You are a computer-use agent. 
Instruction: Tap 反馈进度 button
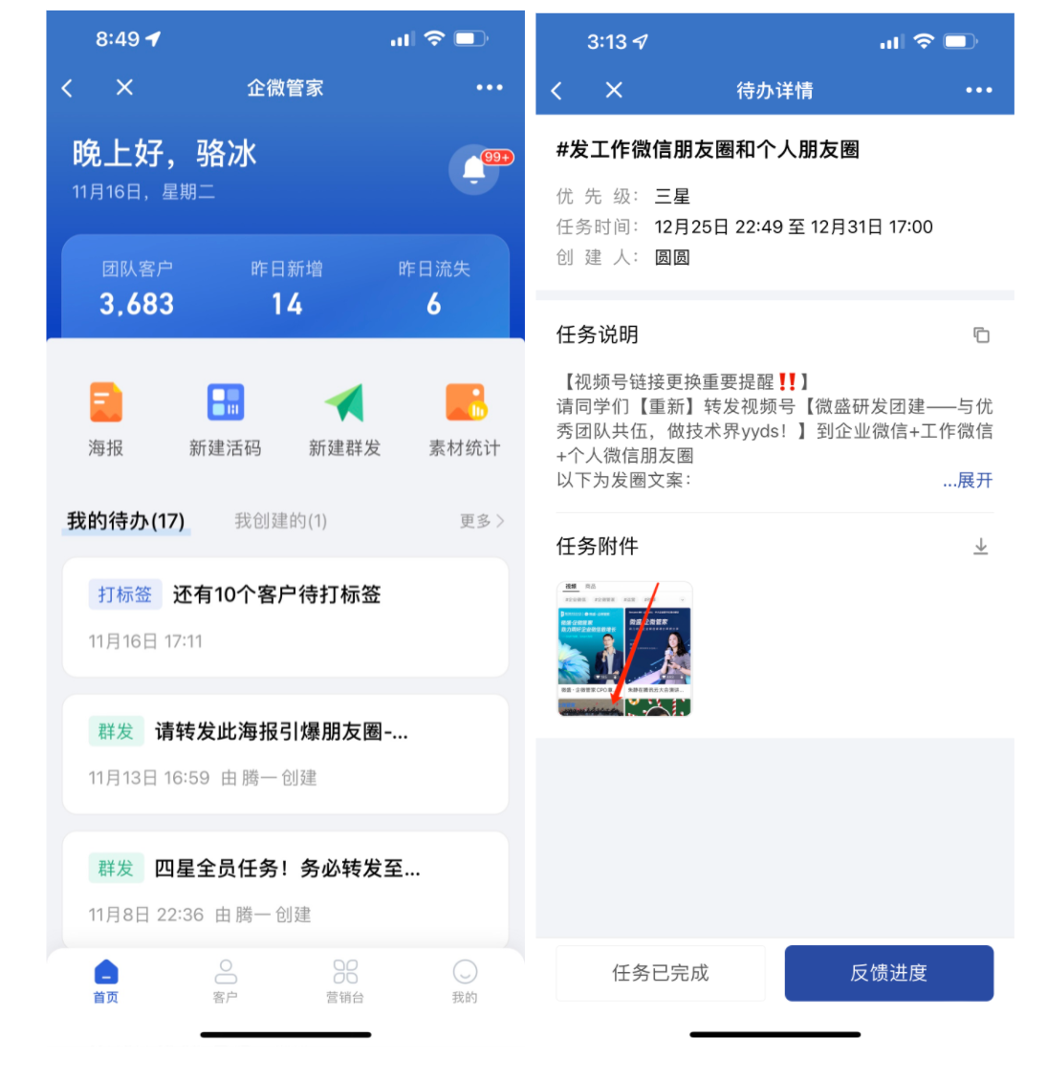(x=888, y=972)
